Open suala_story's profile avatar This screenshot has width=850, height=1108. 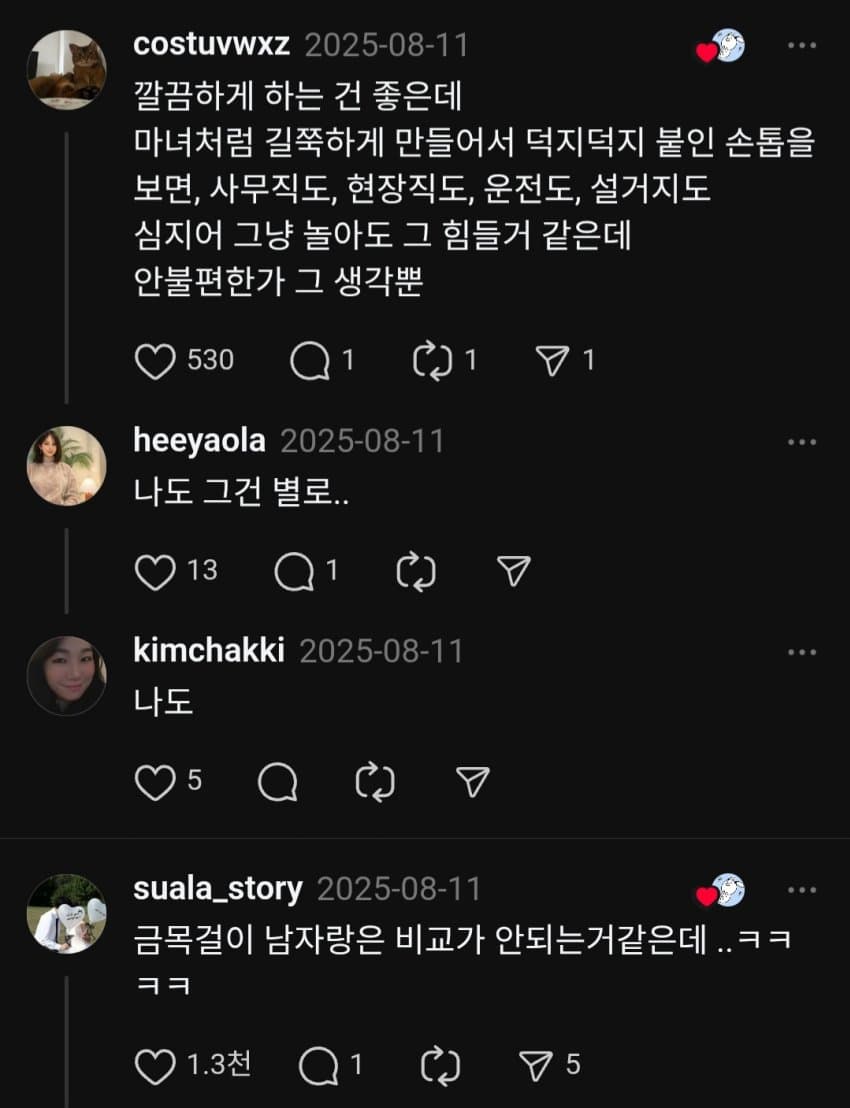[66, 913]
